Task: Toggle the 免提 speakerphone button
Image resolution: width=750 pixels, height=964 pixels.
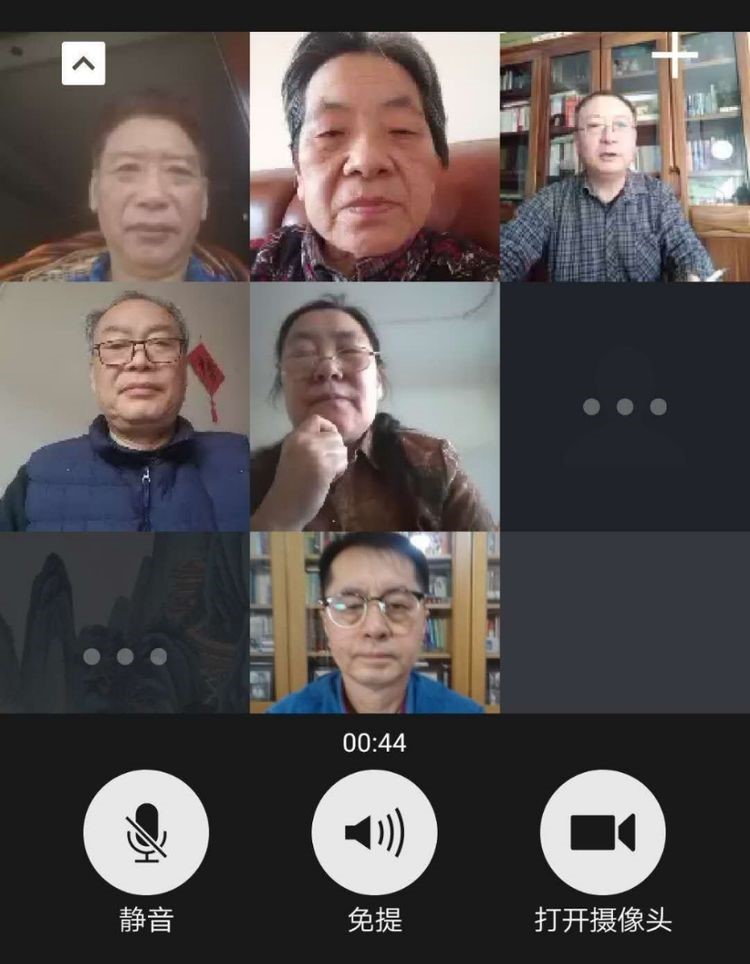Action: [x=374, y=832]
